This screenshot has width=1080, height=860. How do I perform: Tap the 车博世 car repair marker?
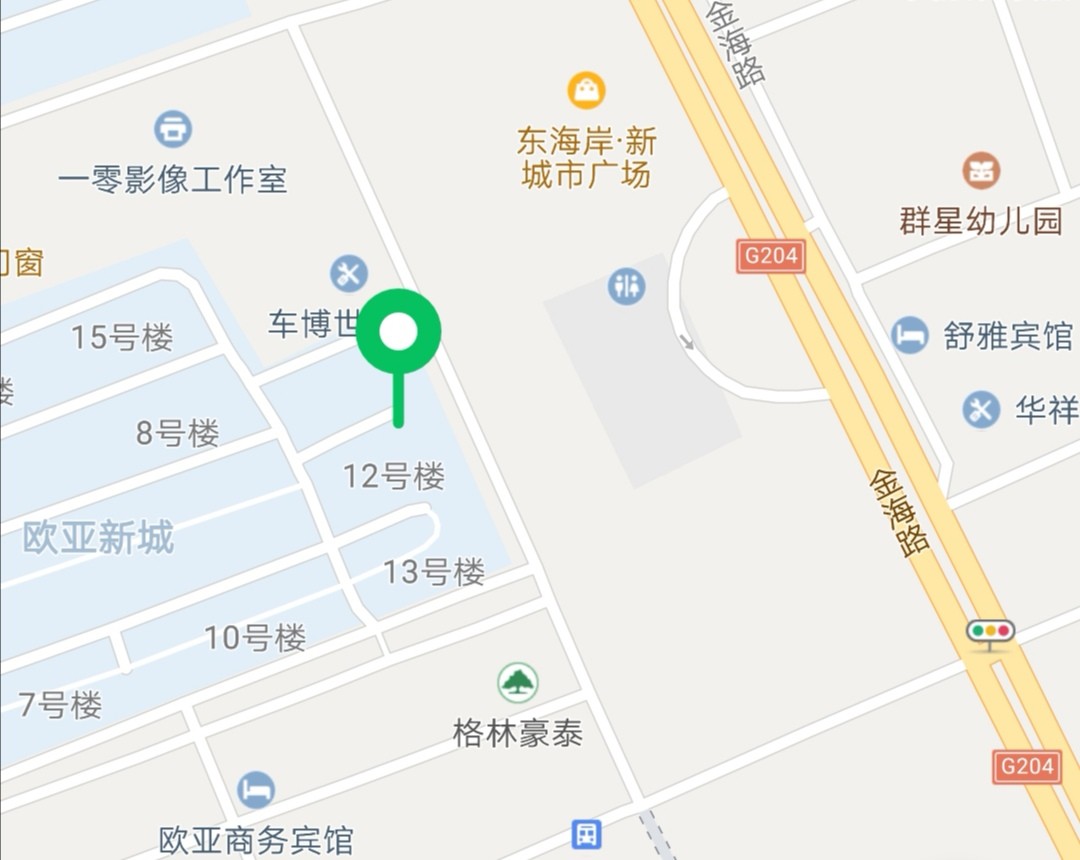(349, 273)
